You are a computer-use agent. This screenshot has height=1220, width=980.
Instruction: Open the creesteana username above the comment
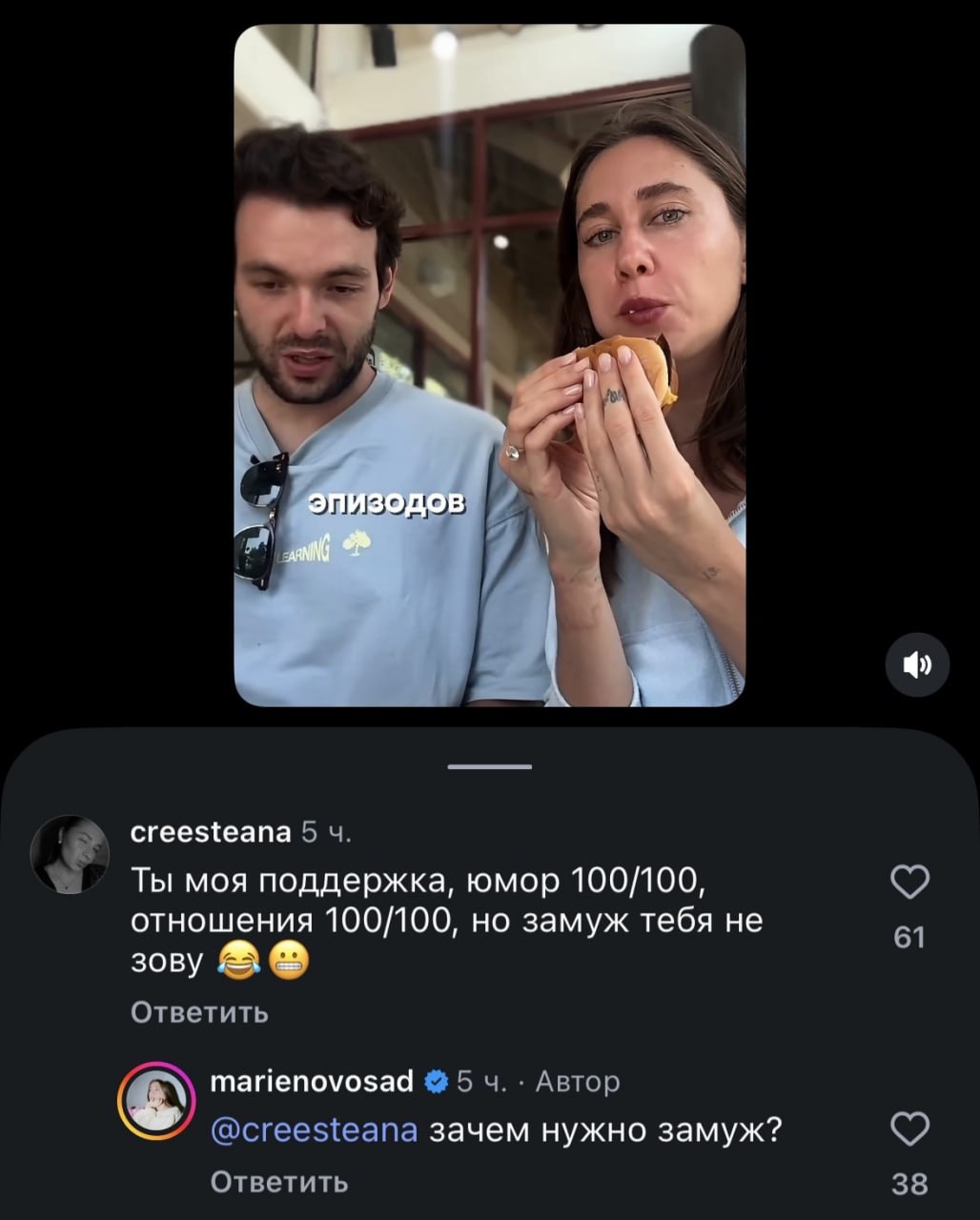click(210, 832)
